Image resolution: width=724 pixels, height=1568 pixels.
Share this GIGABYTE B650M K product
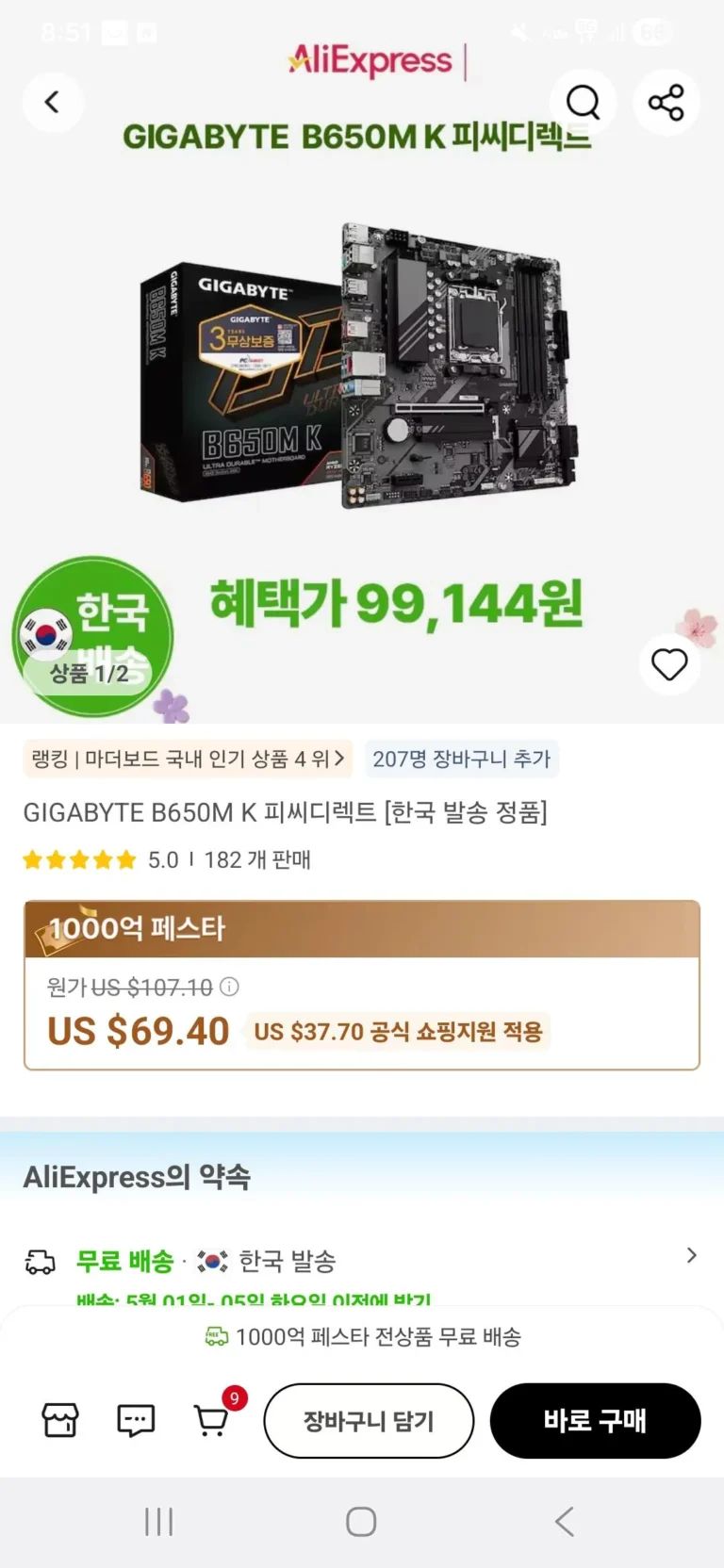[x=666, y=102]
